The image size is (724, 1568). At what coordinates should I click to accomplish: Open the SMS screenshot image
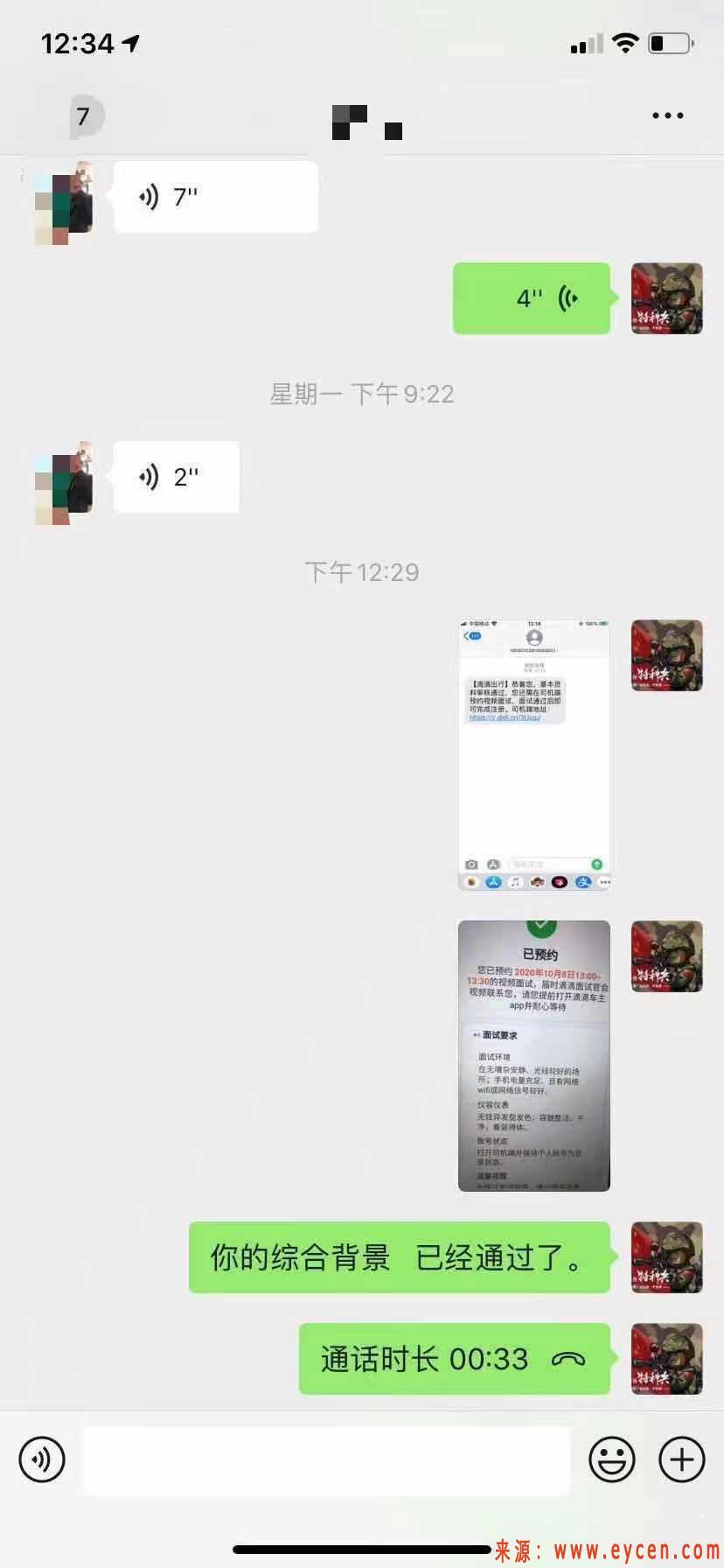534,755
